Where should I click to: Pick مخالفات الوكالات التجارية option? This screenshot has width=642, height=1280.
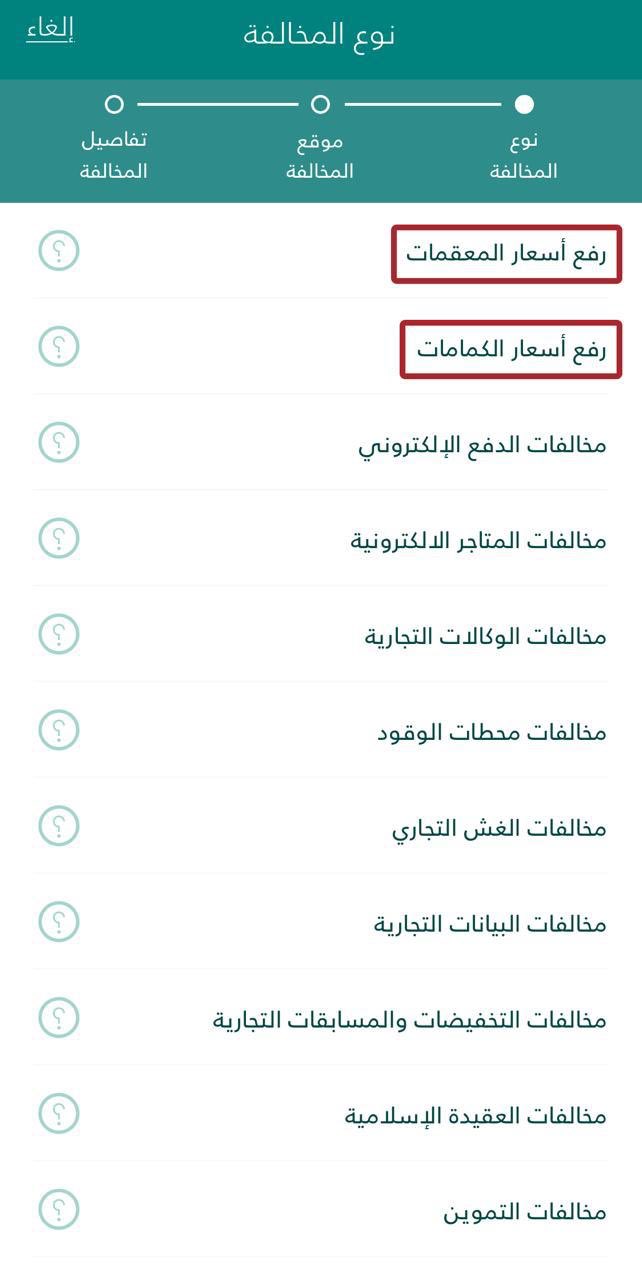[485, 636]
